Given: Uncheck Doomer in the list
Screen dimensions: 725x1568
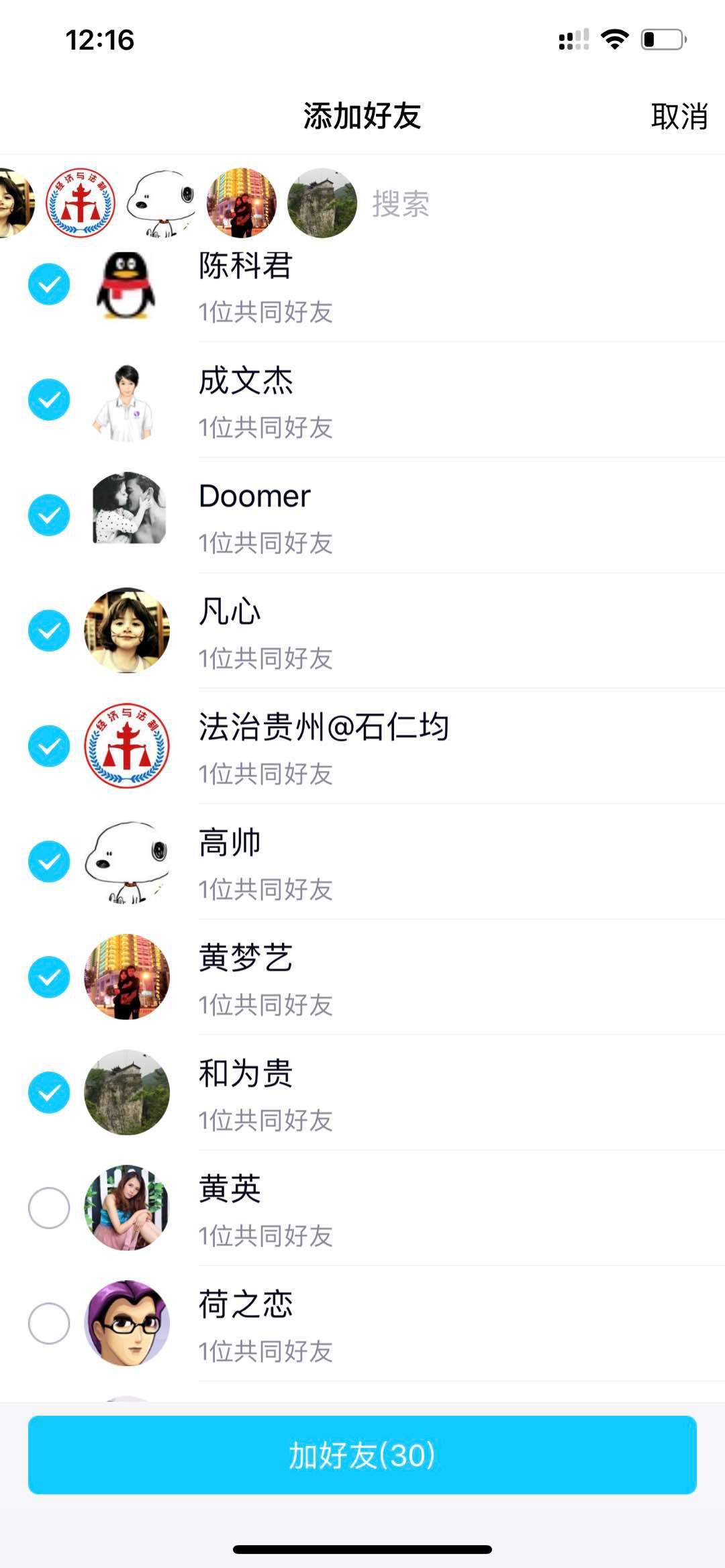Looking at the screenshot, I should point(49,515).
